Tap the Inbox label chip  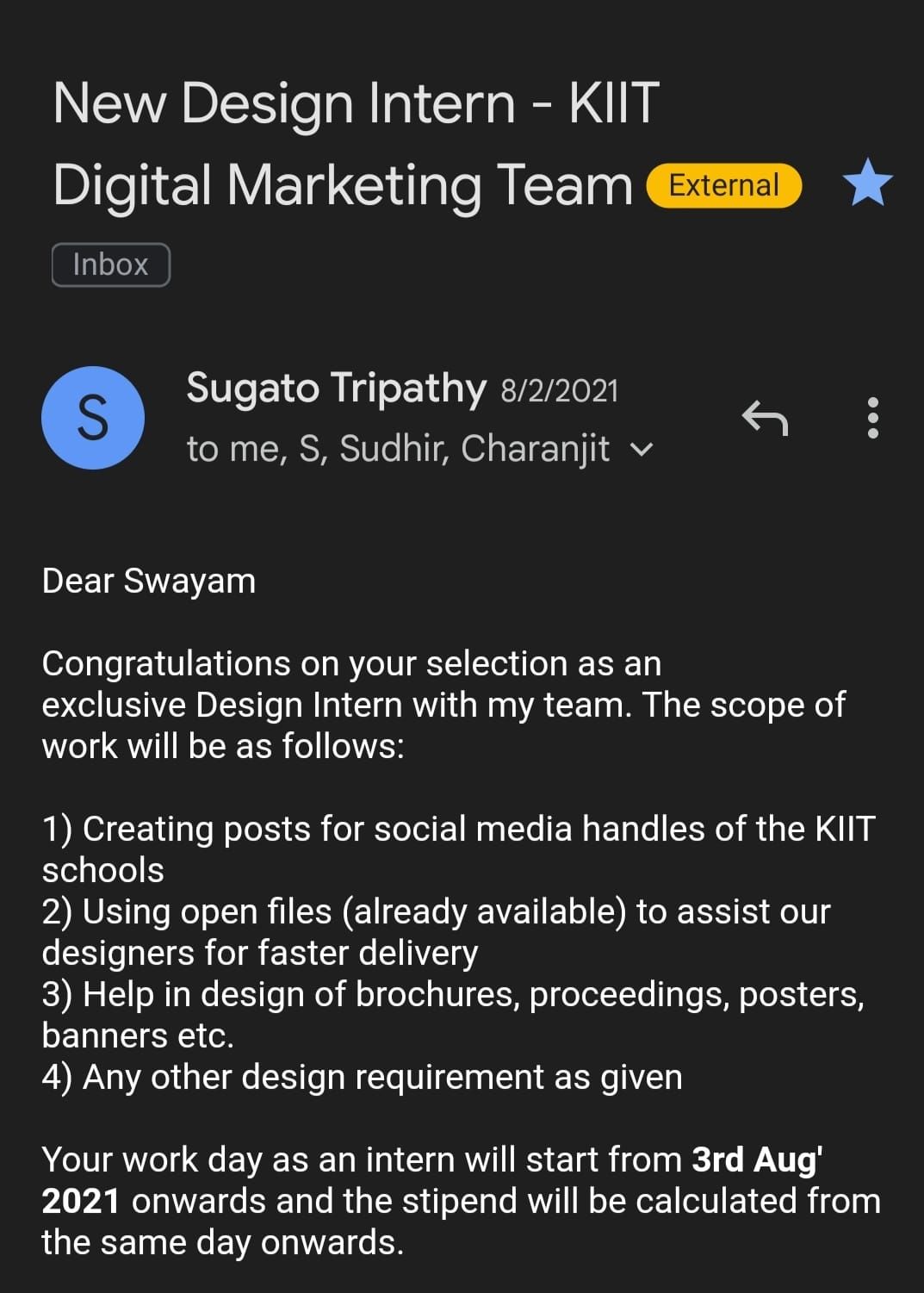coord(111,264)
